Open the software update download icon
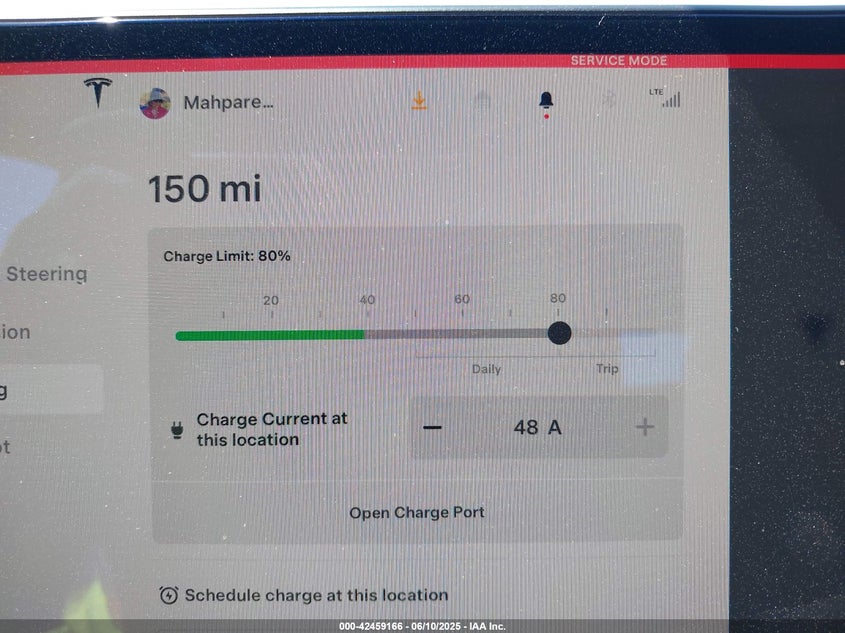Screen dimensions: 845x633 419,100
